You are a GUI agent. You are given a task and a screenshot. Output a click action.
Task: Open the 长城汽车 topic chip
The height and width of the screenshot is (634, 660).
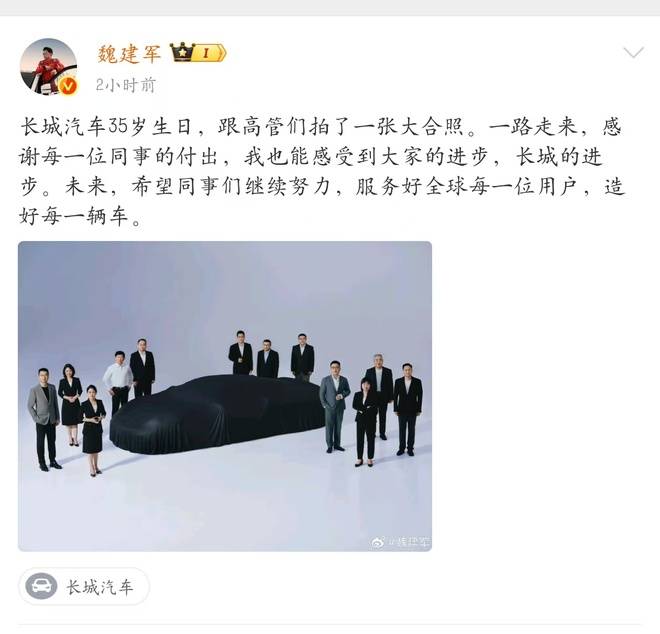[x=84, y=587]
